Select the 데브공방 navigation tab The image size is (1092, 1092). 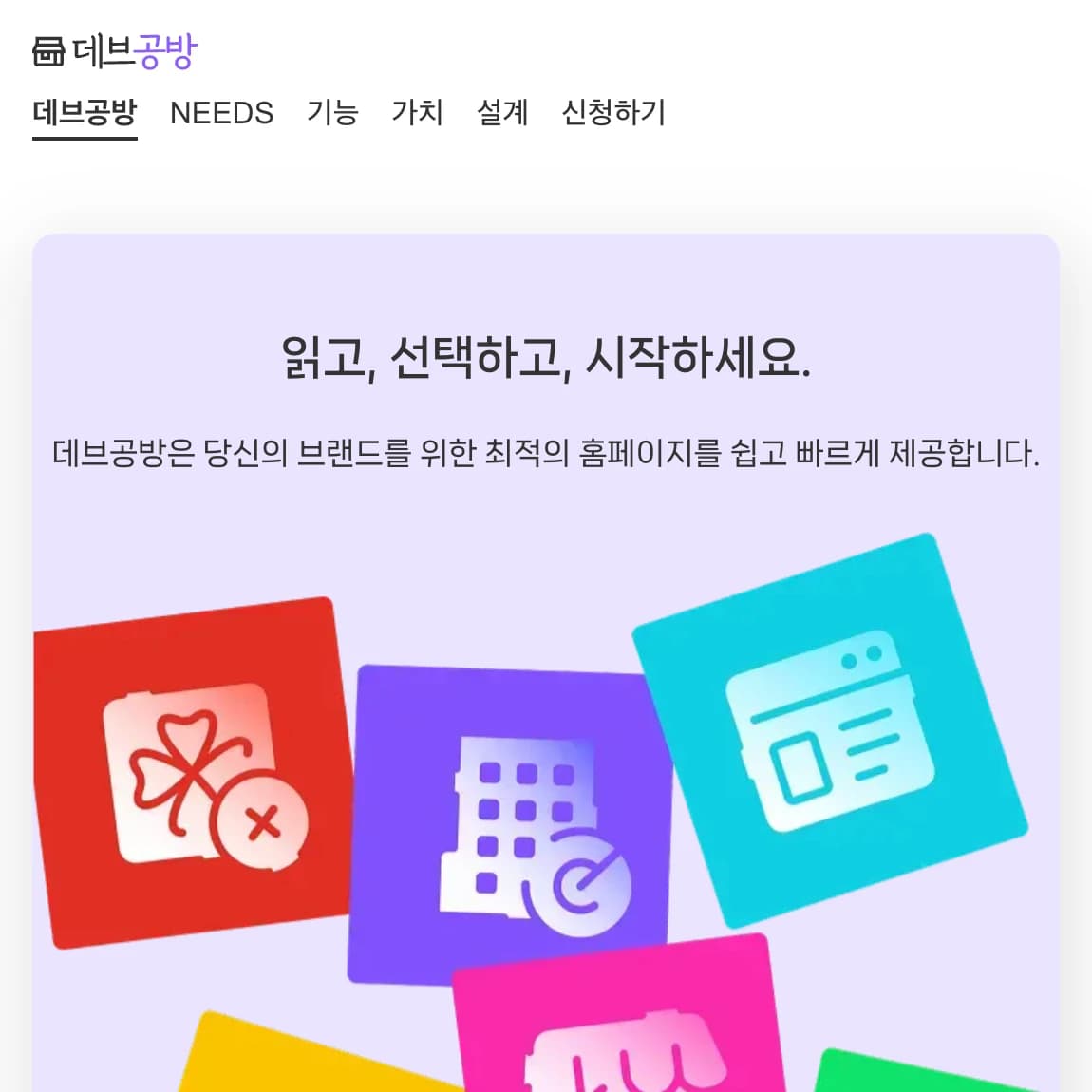point(85,113)
